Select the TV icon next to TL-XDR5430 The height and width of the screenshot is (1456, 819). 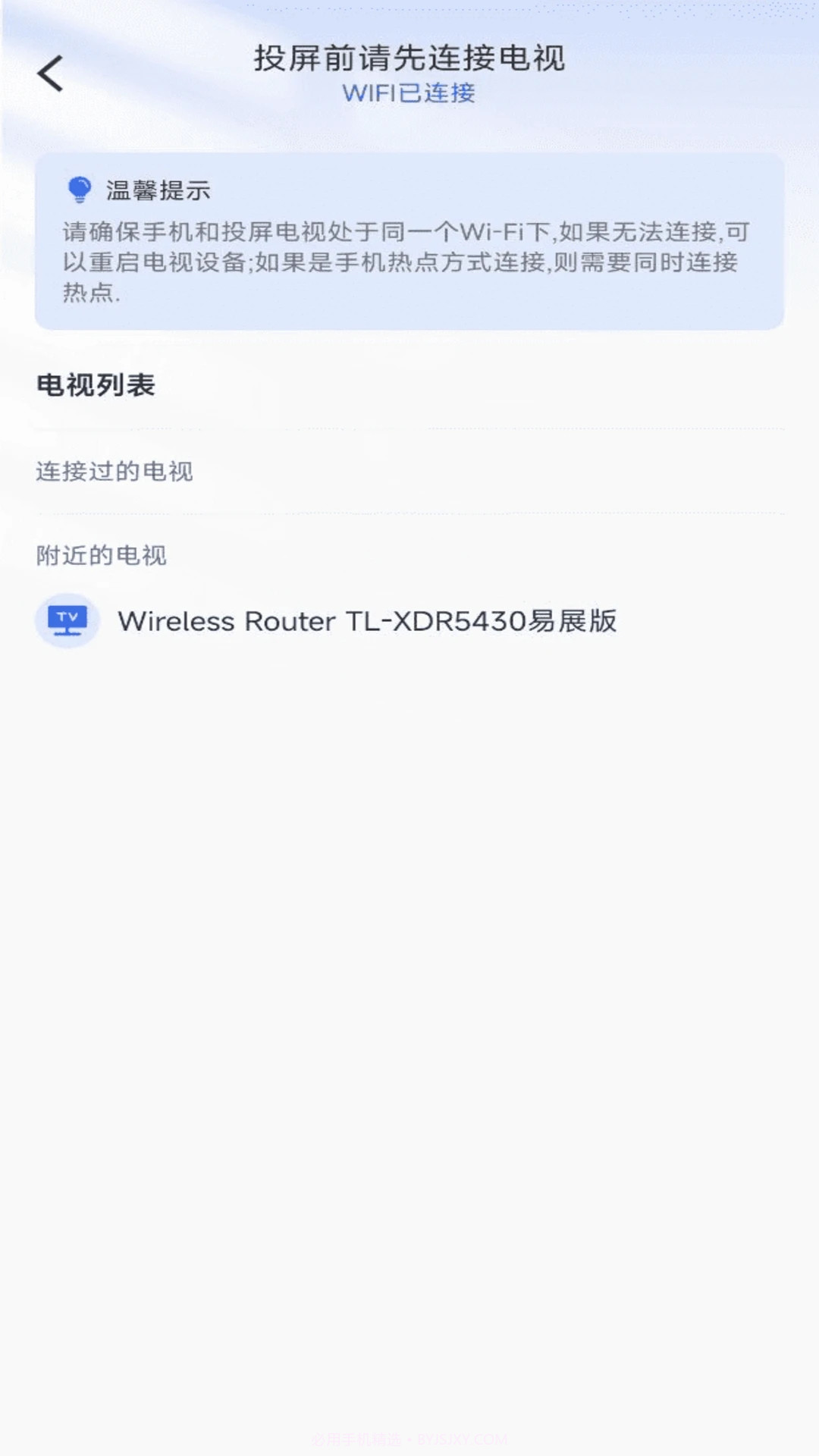pos(67,620)
